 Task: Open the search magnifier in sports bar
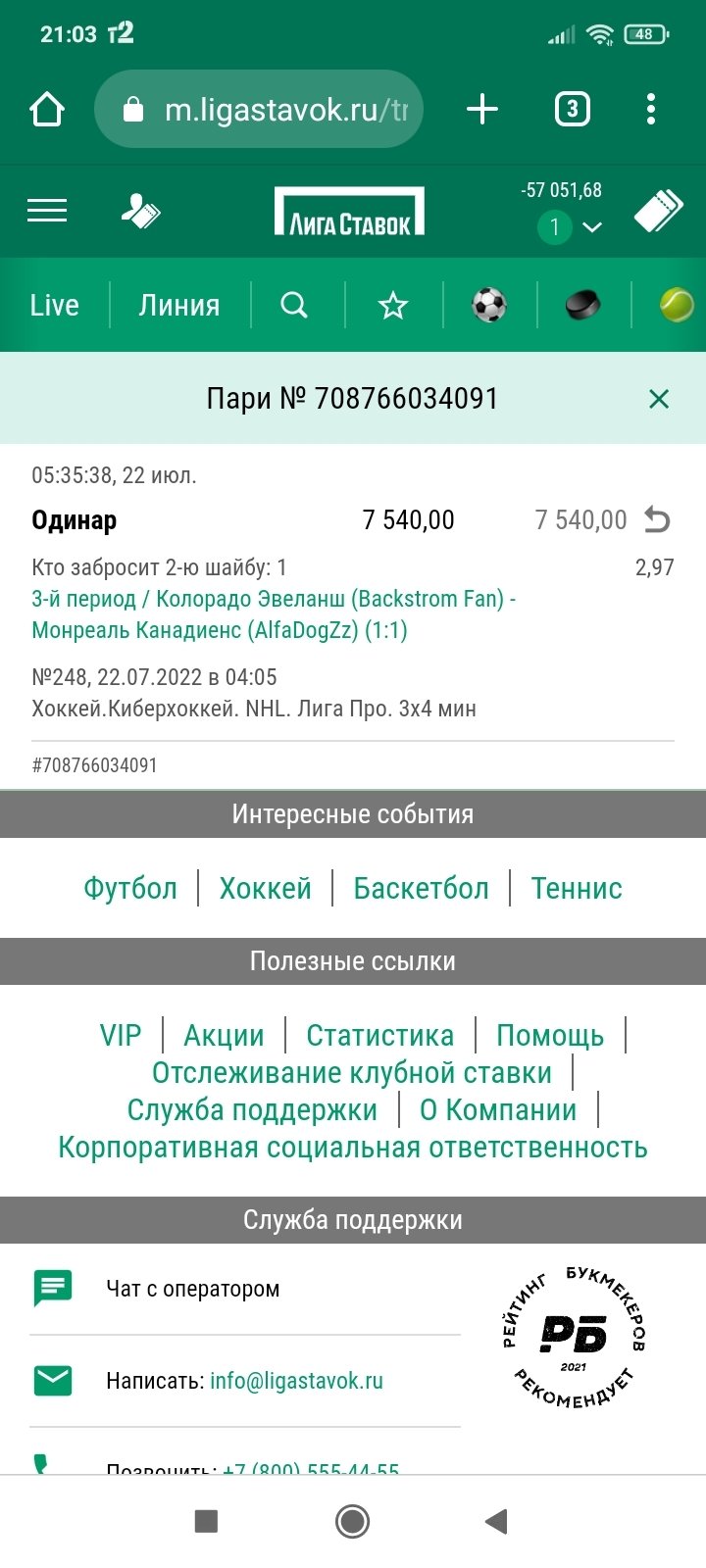coord(294,305)
